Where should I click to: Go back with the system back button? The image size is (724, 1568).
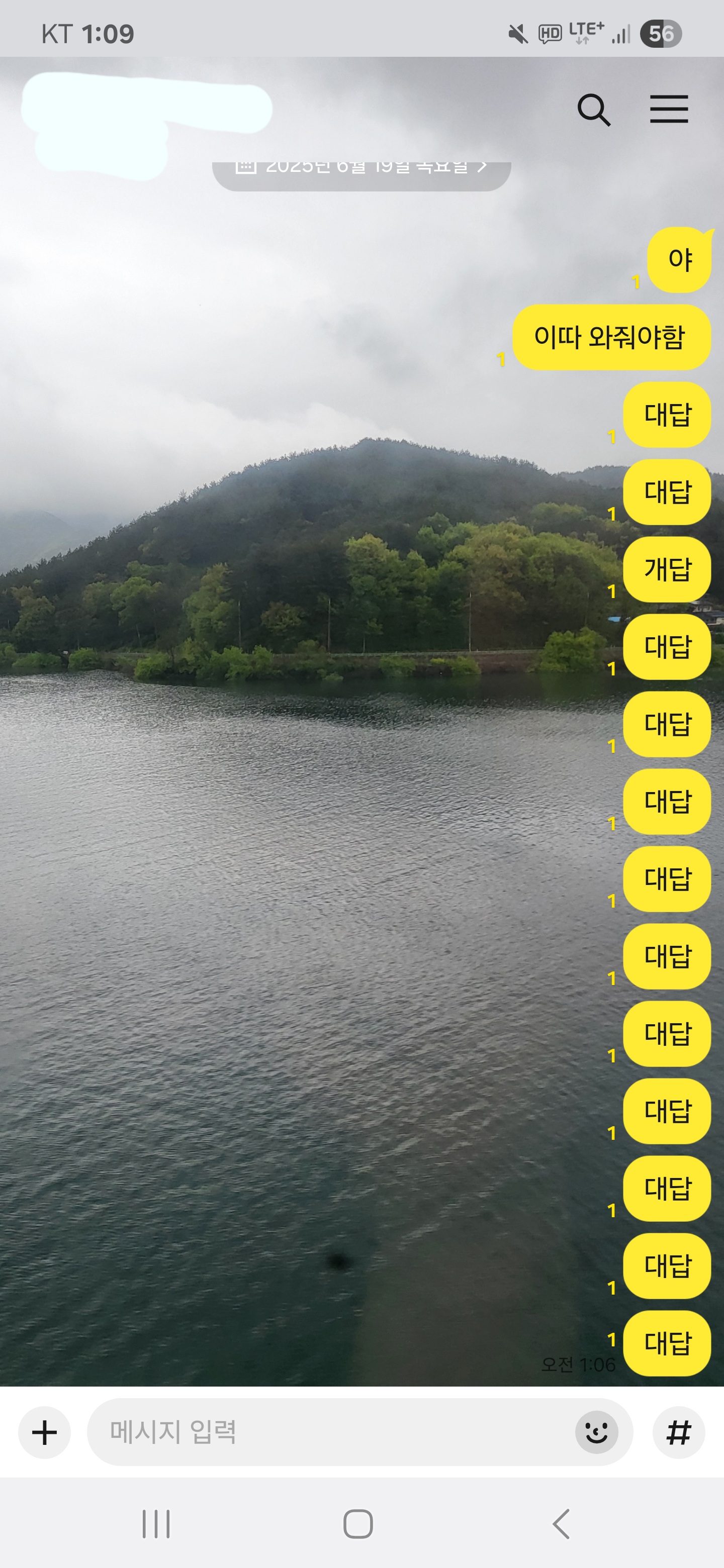(x=561, y=1524)
